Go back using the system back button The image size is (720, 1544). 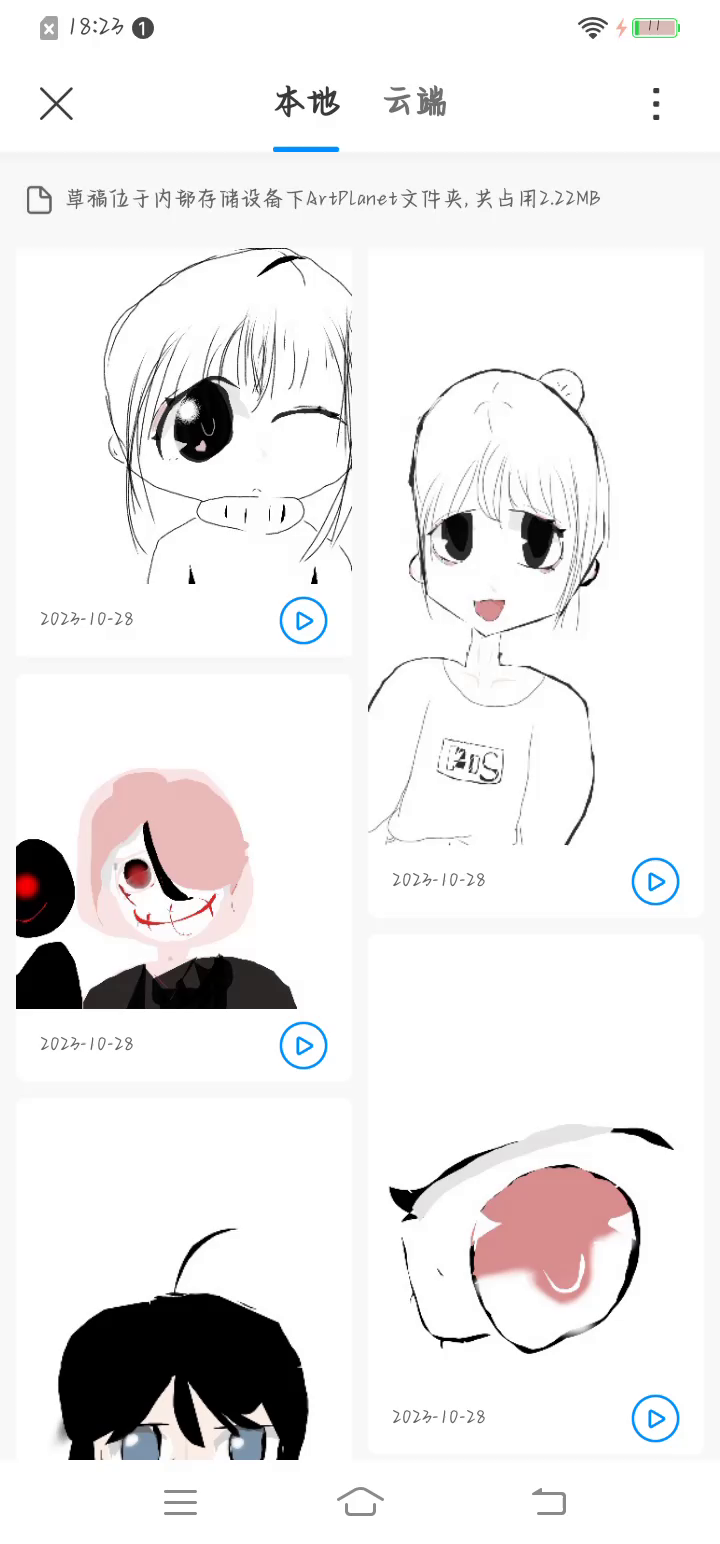click(548, 1502)
